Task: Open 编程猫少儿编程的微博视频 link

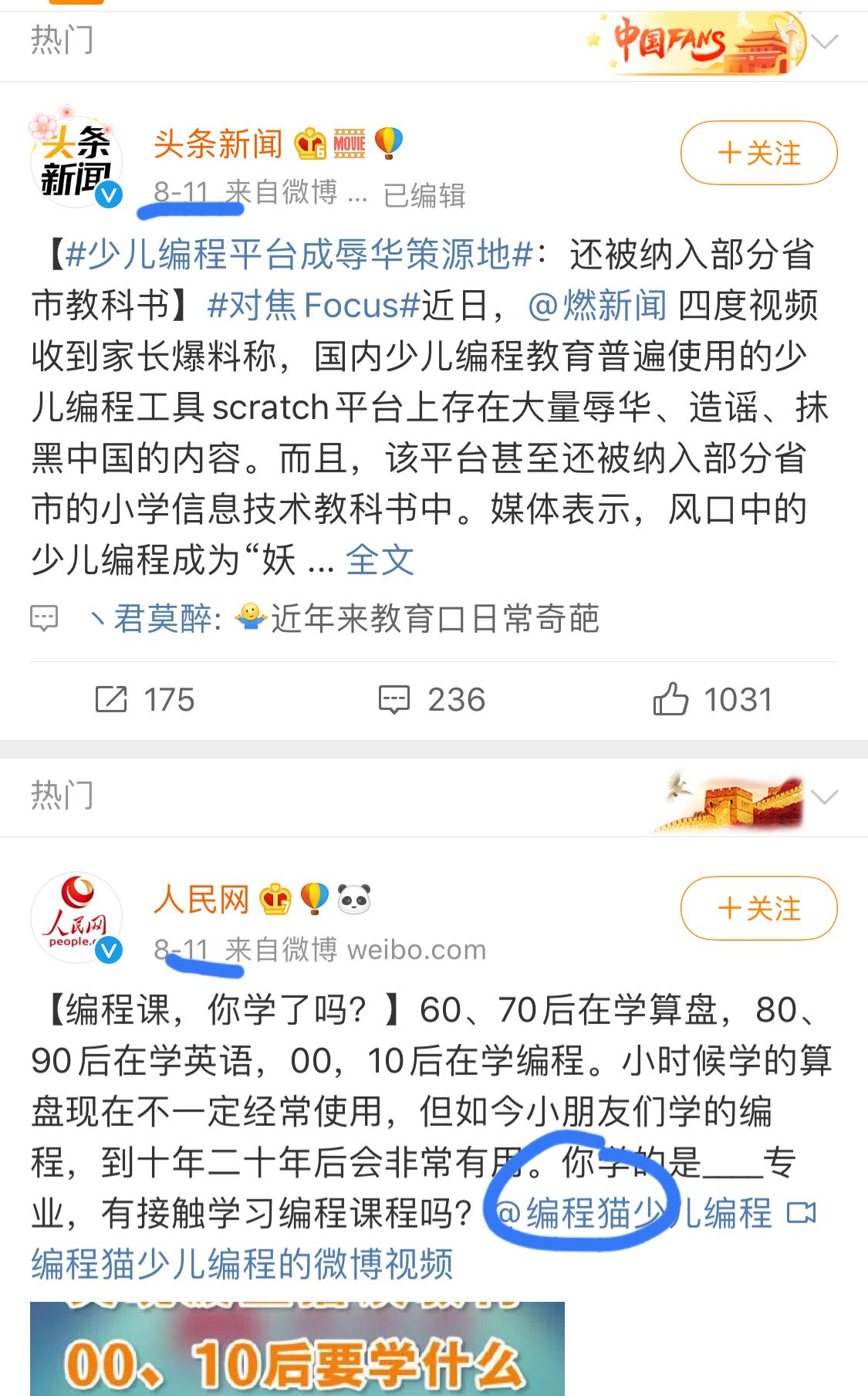Action: pos(242,1264)
